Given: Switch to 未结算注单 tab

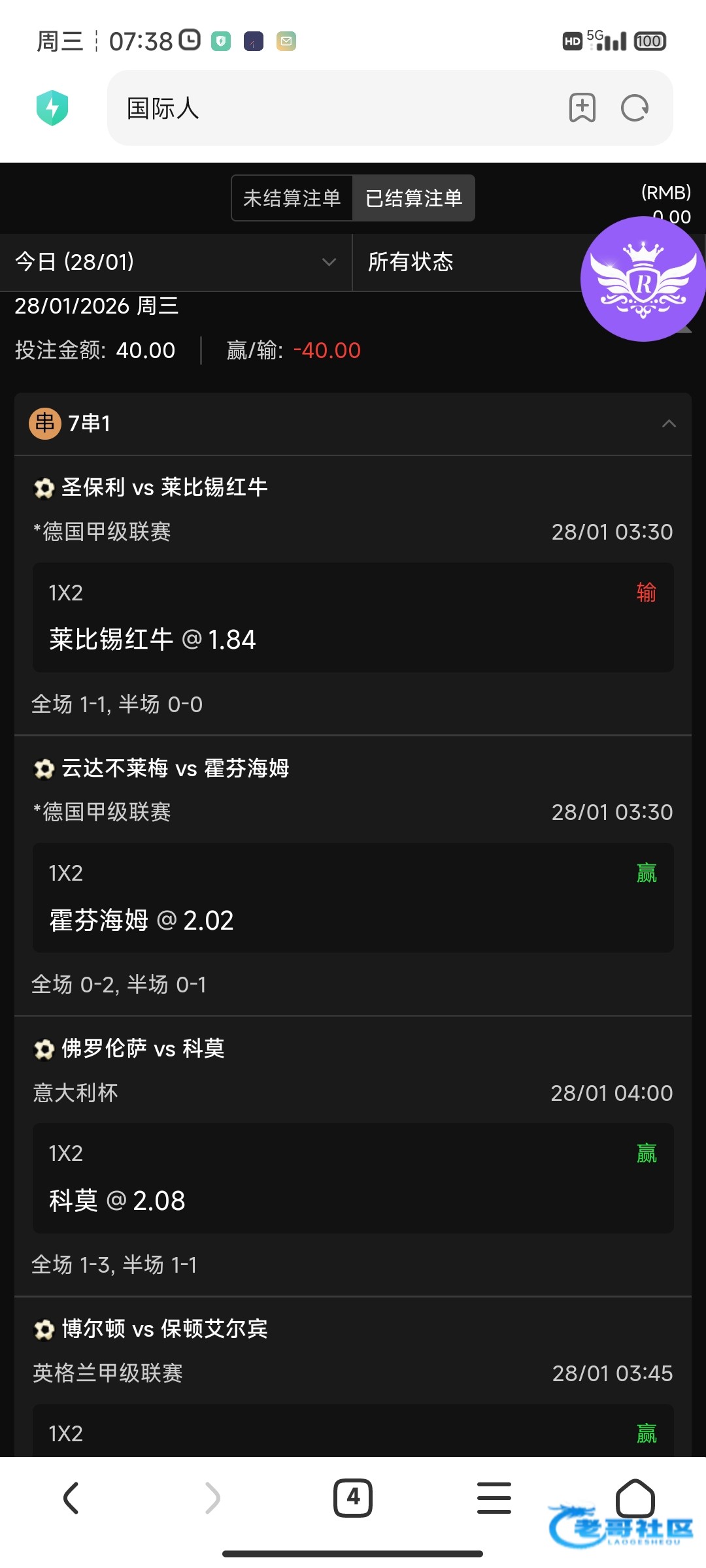Looking at the screenshot, I should pos(292,198).
